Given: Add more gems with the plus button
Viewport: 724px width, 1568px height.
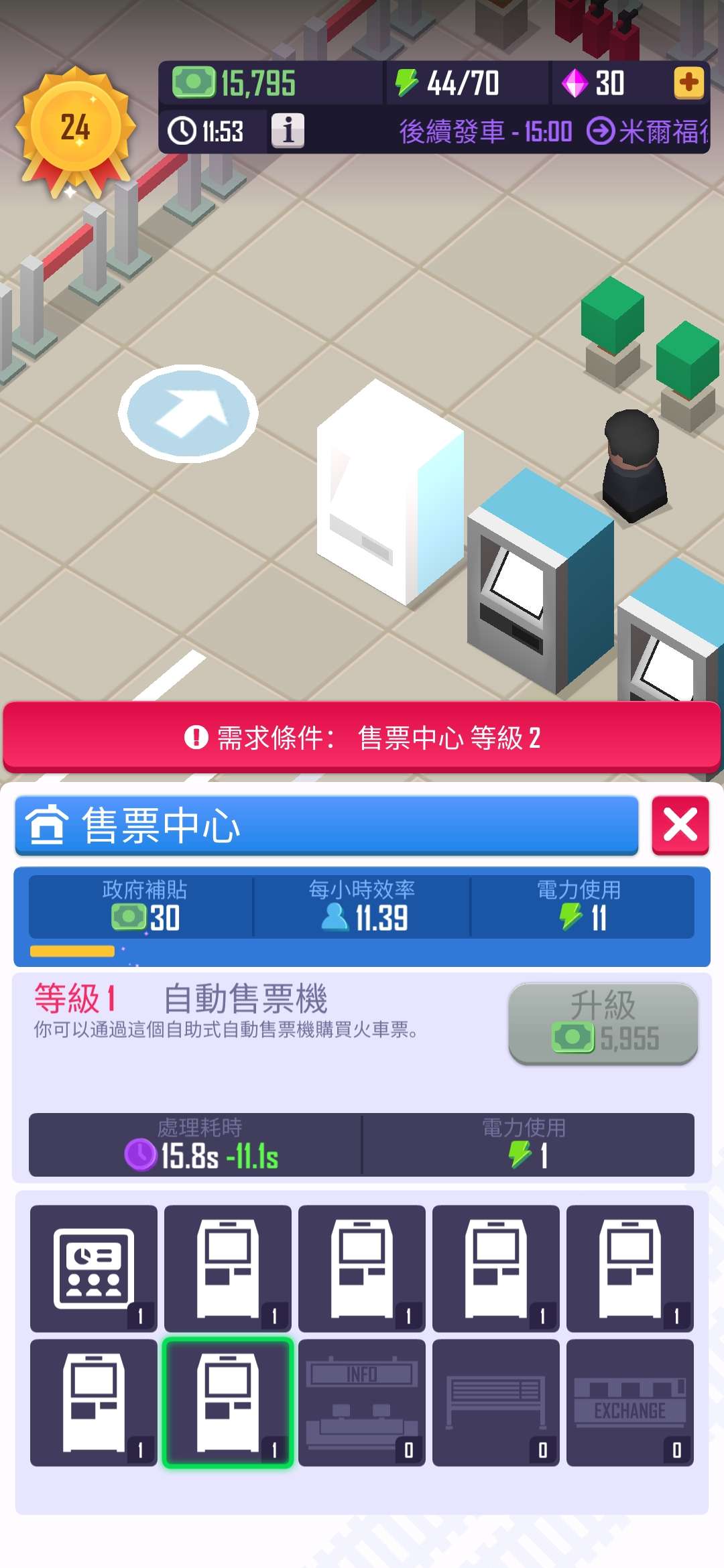Looking at the screenshot, I should coord(688,83).
